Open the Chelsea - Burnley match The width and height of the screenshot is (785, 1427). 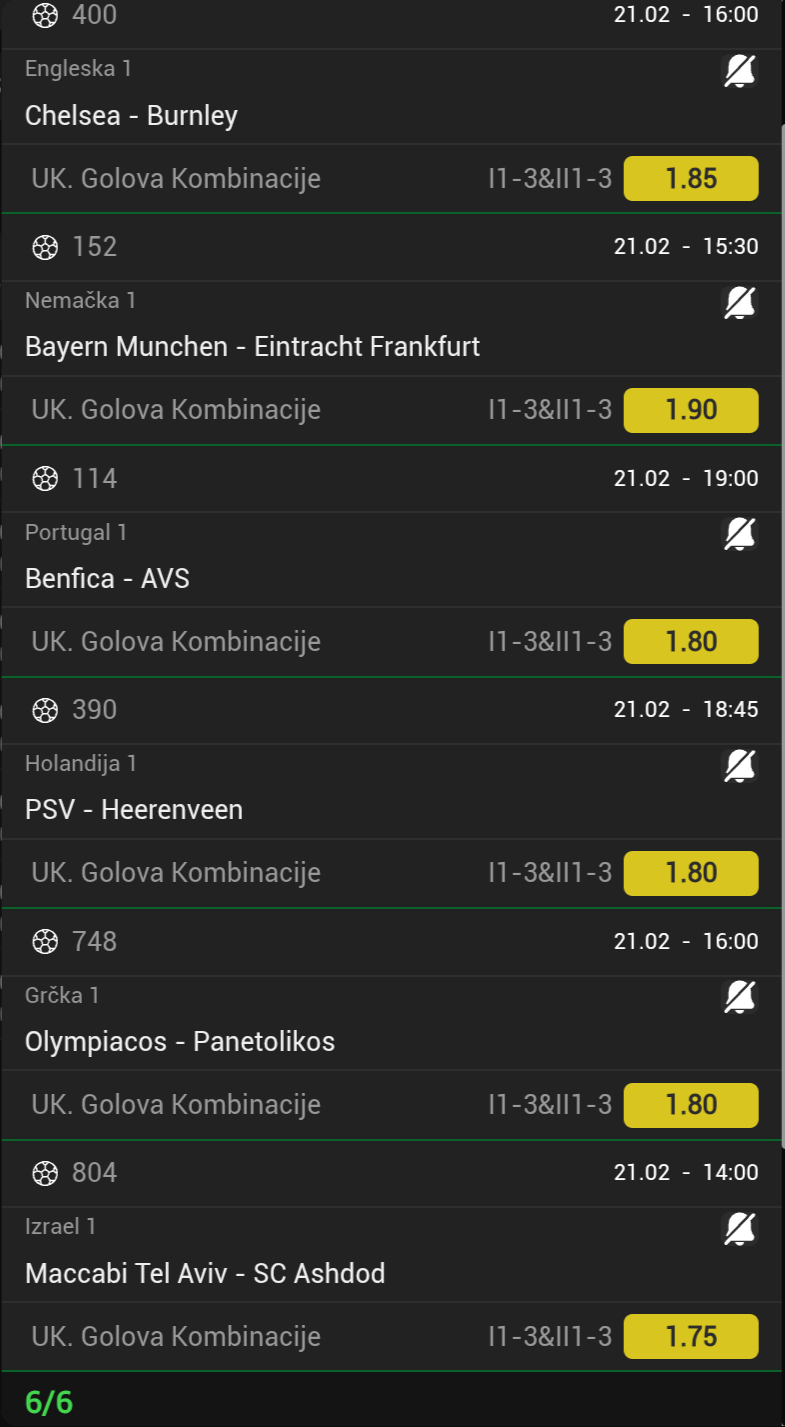pos(131,116)
